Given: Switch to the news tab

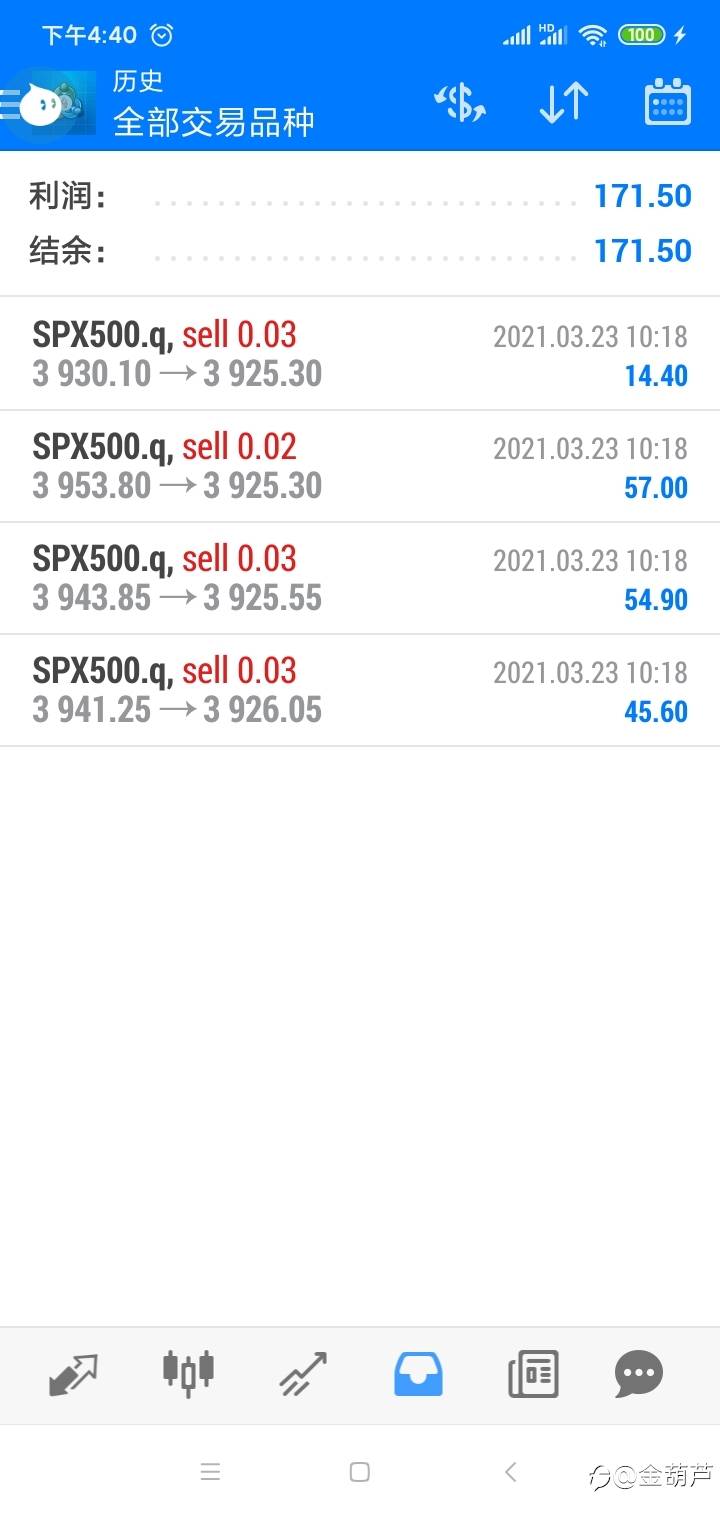Looking at the screenshot, I should pyautogui.click(x=533, y=1374).
